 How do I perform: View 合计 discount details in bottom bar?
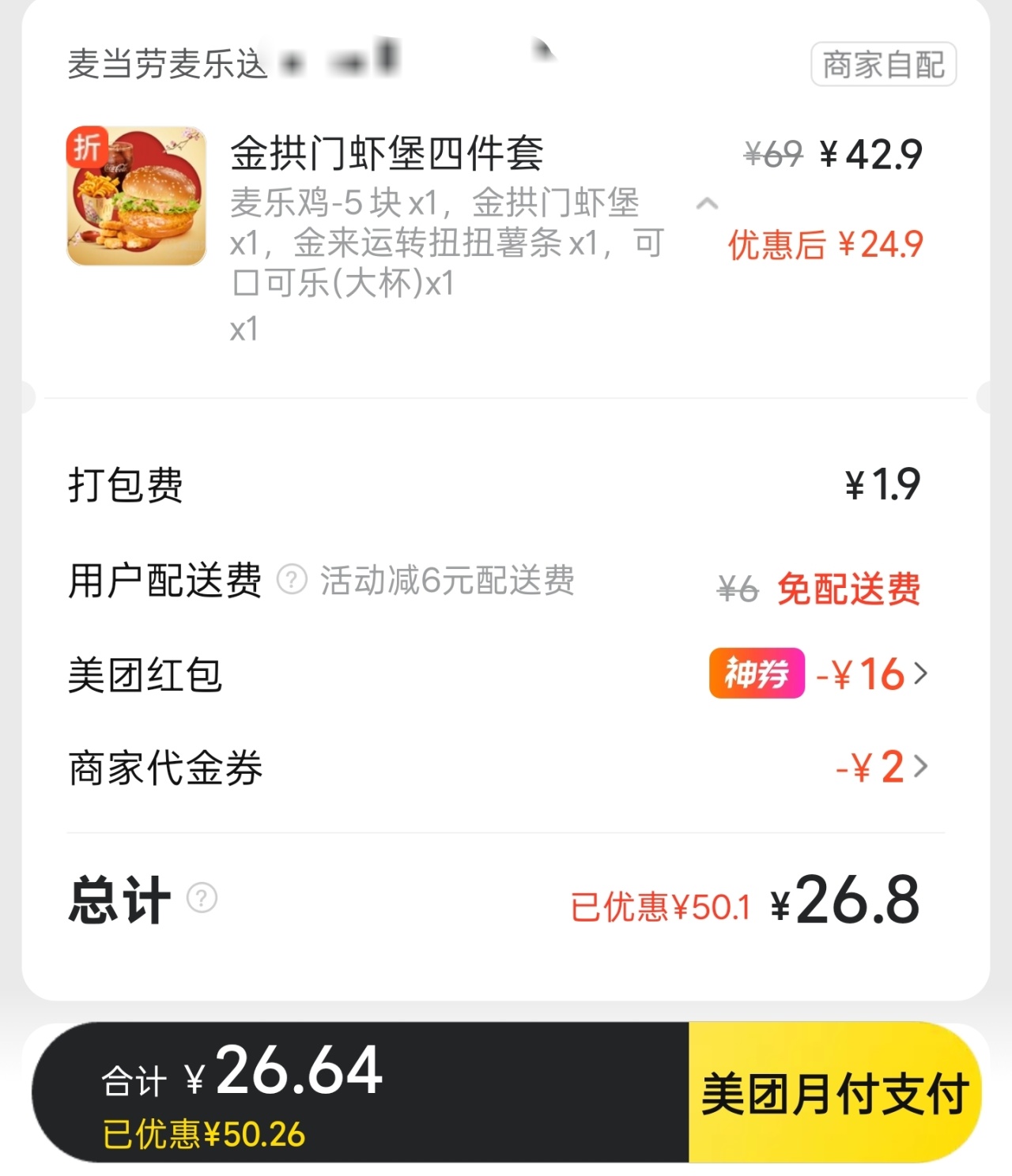coord(203,1134)
